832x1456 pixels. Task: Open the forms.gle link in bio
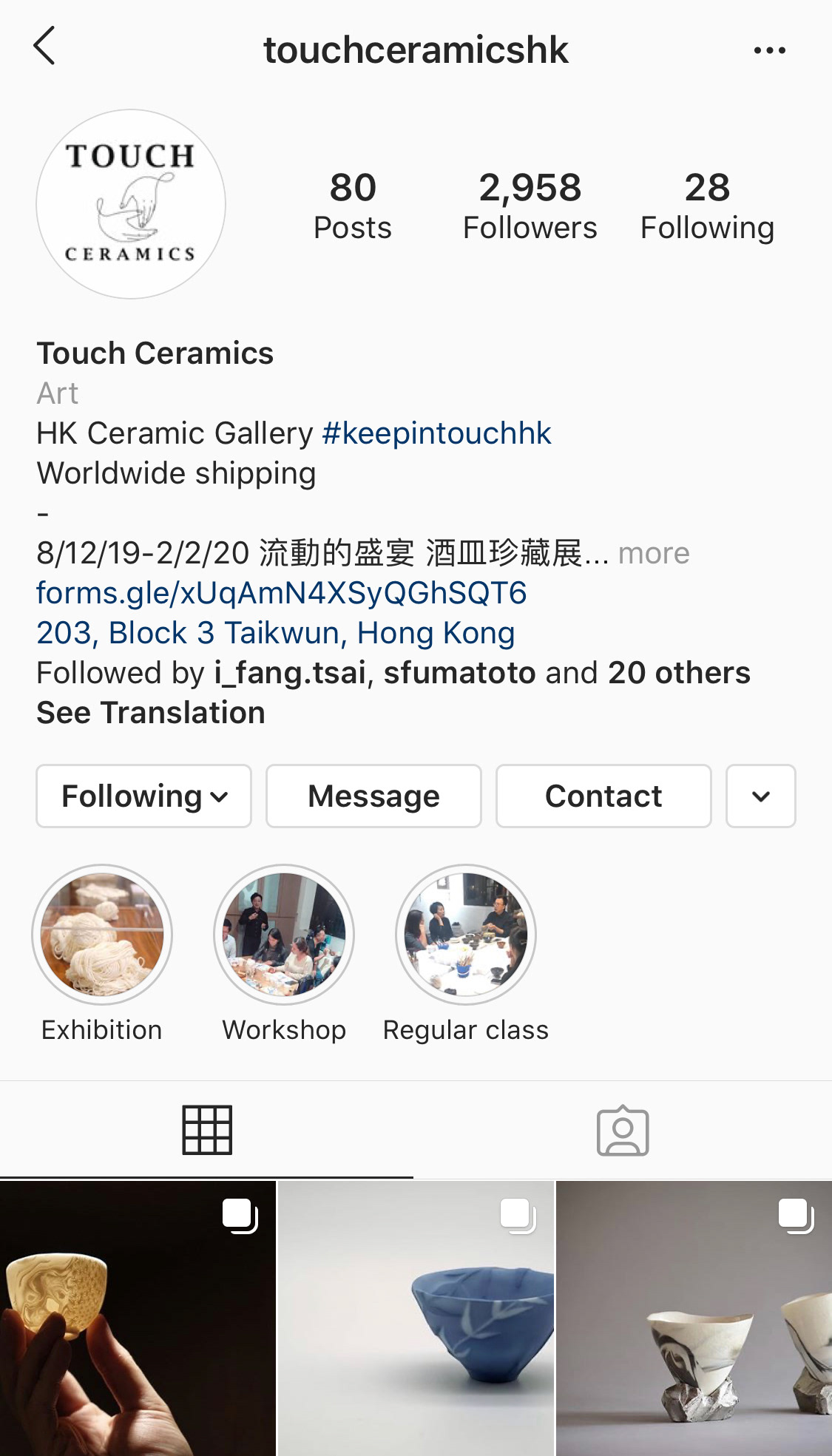[x=282, y=593]
